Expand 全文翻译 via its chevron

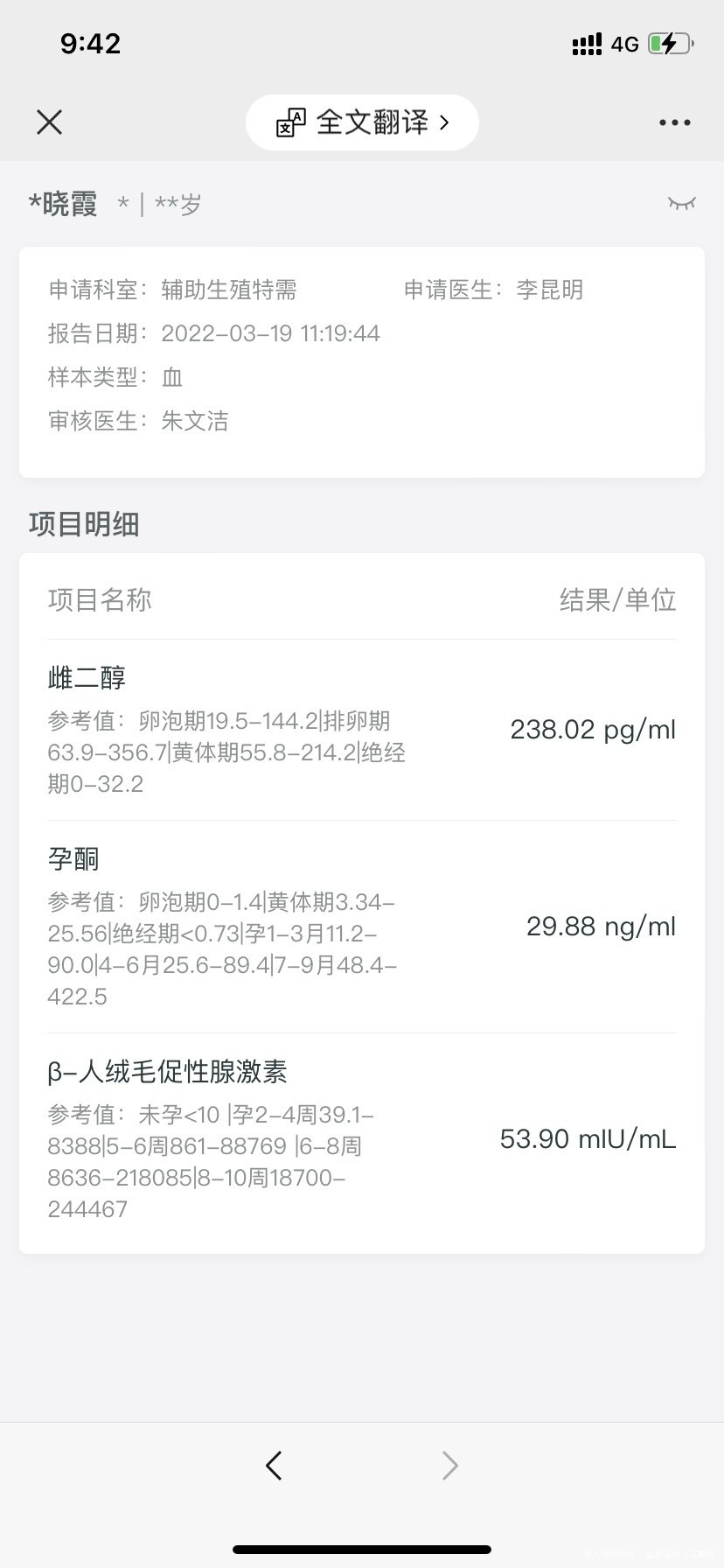point(446,122)
